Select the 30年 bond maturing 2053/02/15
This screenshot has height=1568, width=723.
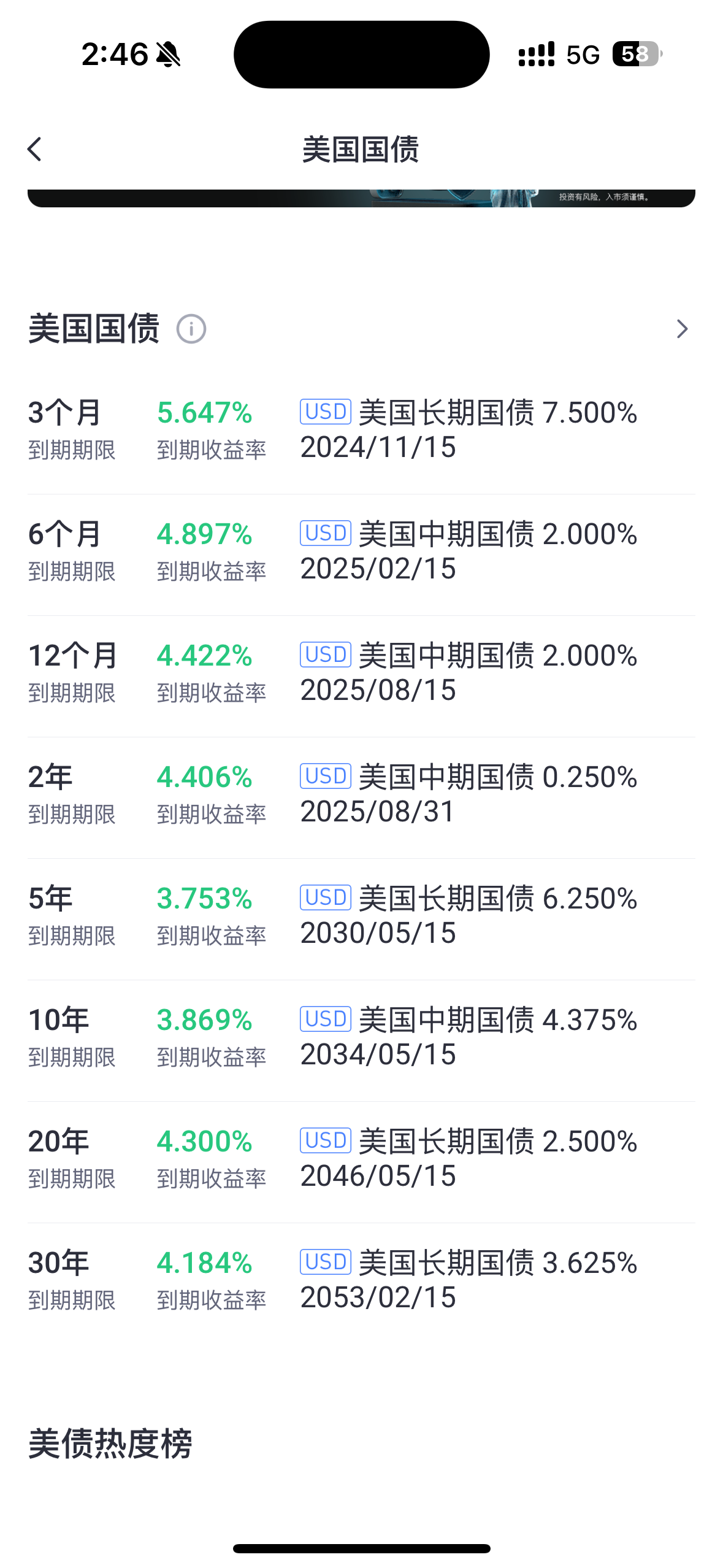point(361,1282)
